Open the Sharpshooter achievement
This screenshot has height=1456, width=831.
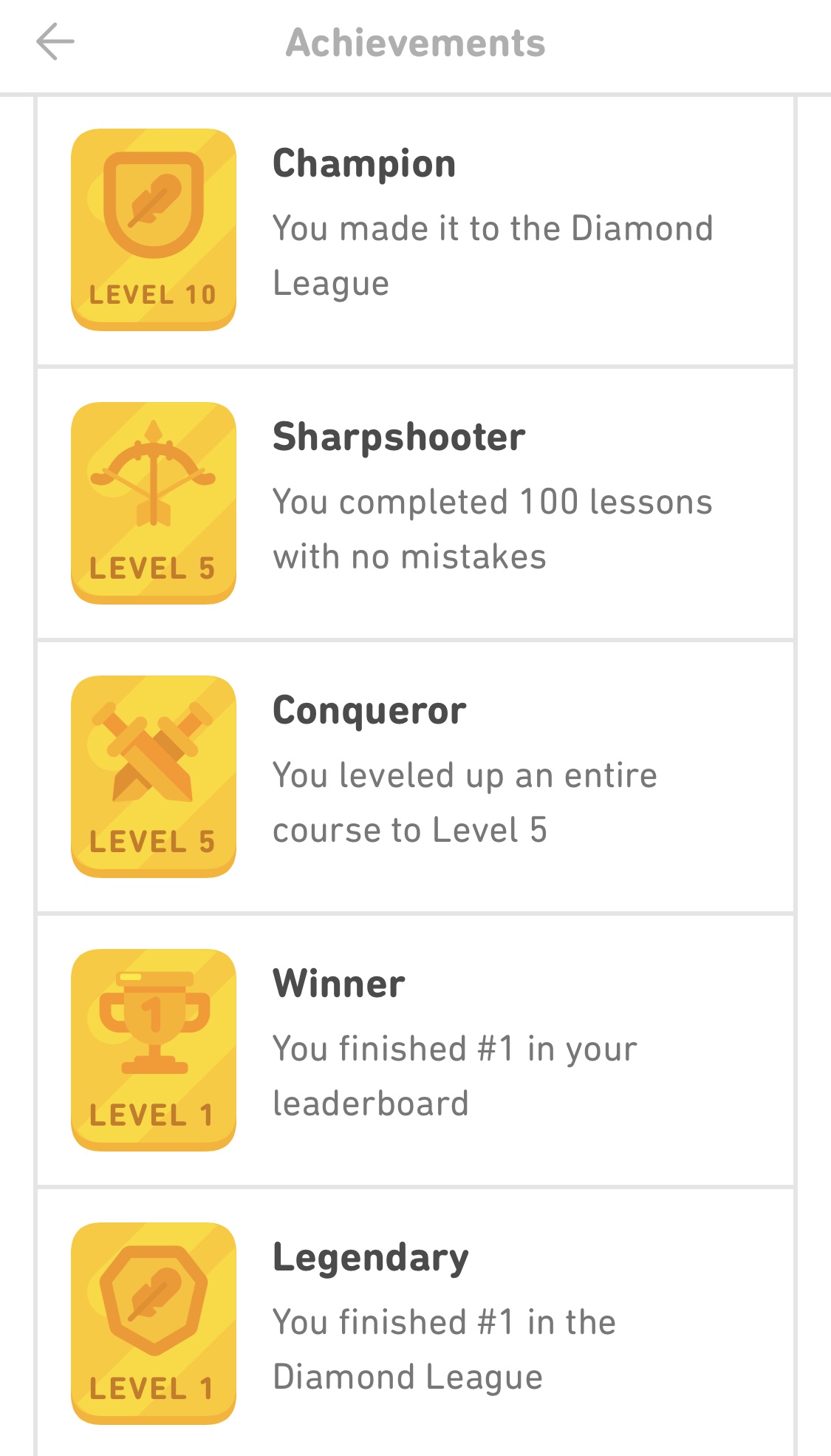415,504
